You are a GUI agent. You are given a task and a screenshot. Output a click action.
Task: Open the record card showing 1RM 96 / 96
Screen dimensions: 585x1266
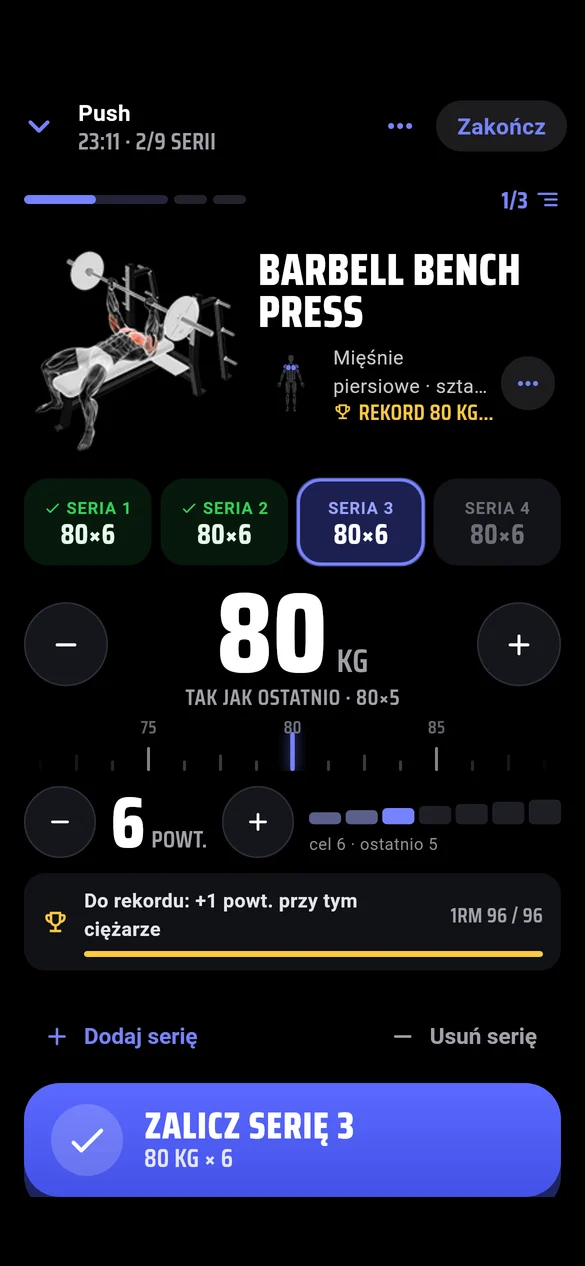click(292, 922)
